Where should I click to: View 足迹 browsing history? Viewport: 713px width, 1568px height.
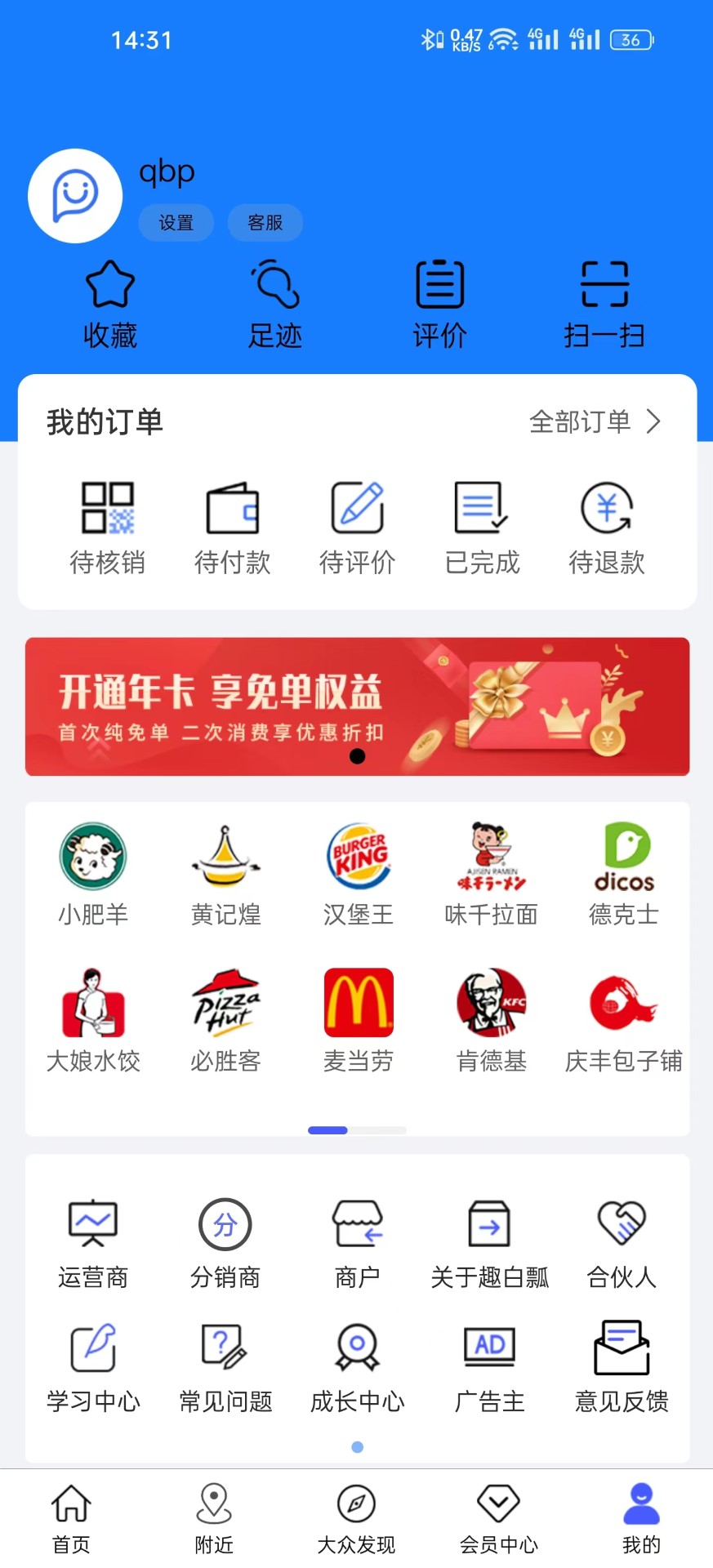point(275,304)
